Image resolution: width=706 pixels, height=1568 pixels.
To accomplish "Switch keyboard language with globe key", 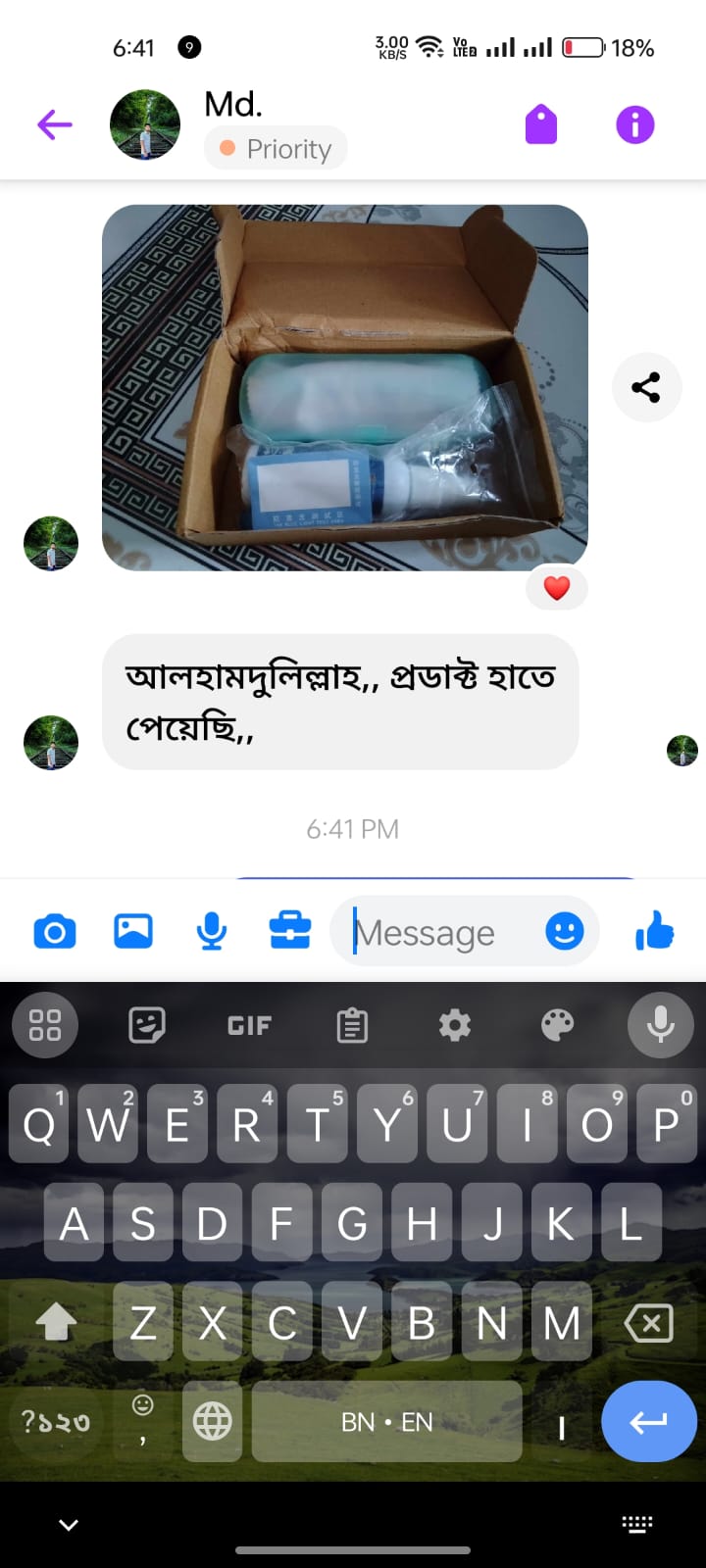I will tap(213, 1421).
